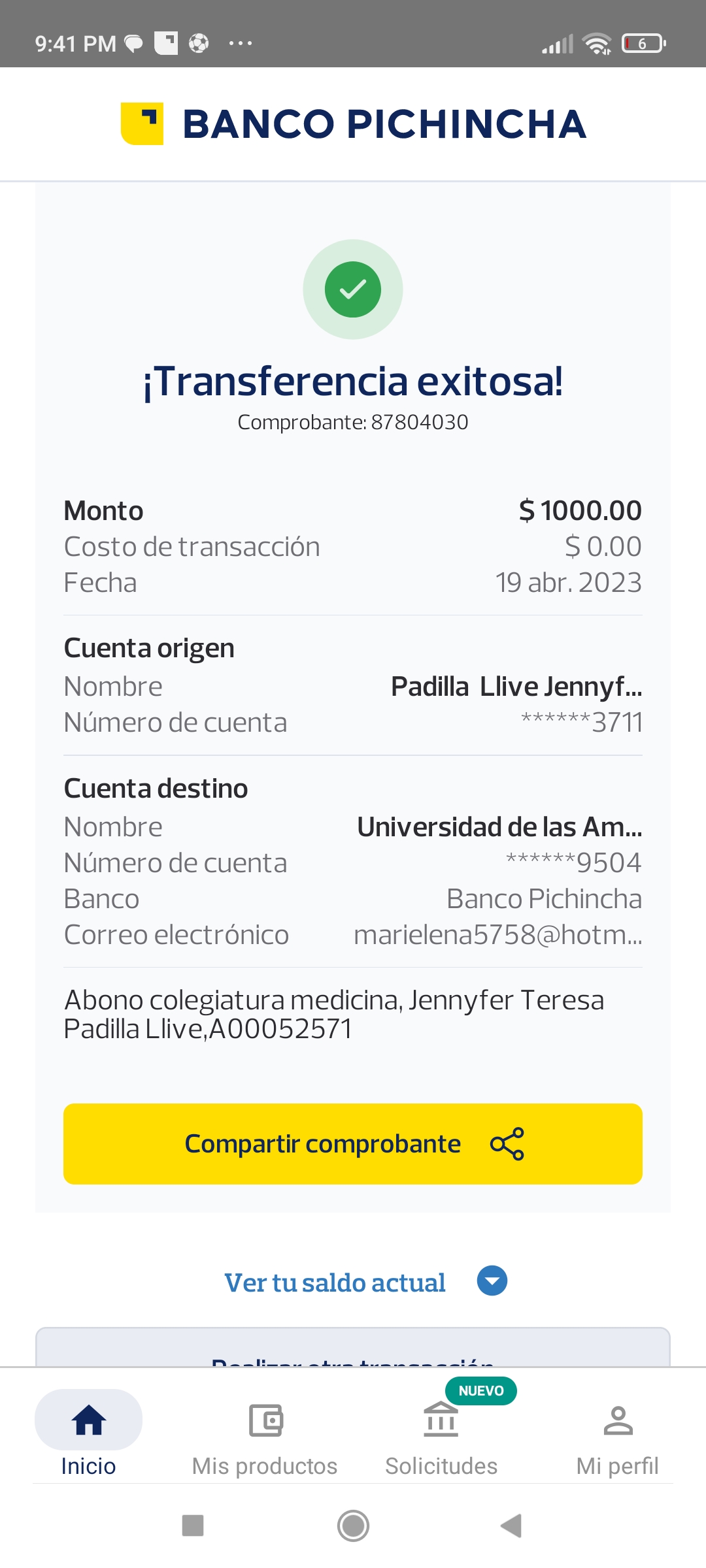Open the Solicitudes tab
The height and width of the screenshot is (1568, 706).
[x=441, y=1433]
